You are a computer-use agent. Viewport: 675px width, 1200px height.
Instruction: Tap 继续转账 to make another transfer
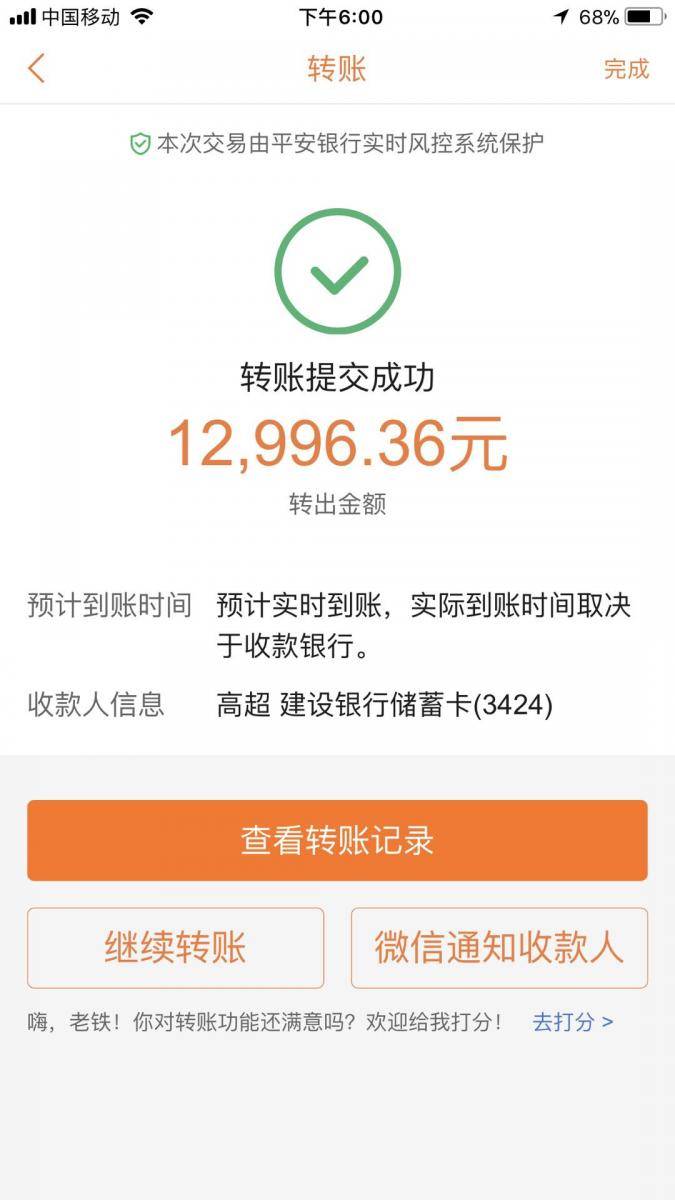[x=175, y=947]
